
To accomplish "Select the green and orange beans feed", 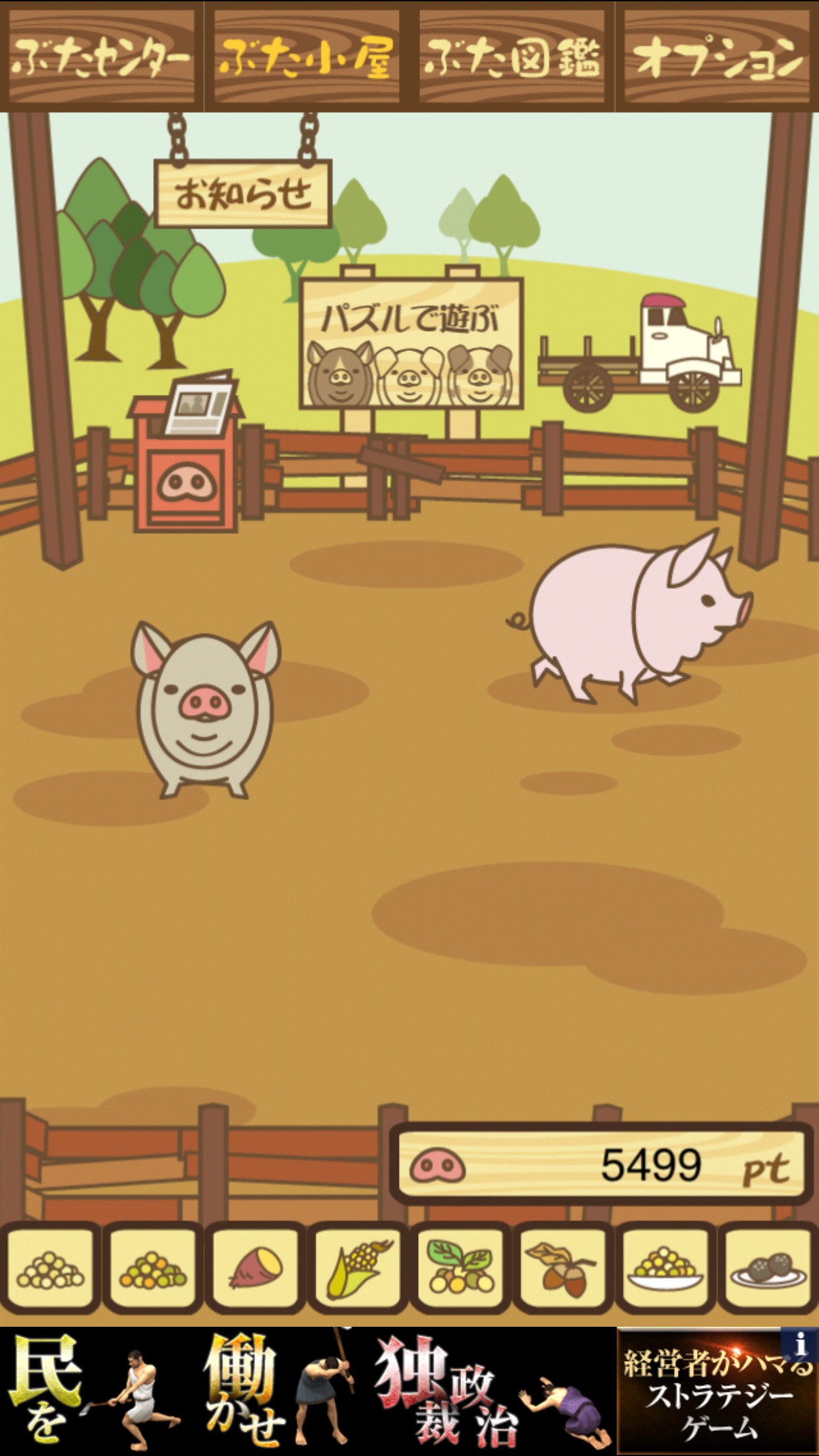I will pos(153,1267).
